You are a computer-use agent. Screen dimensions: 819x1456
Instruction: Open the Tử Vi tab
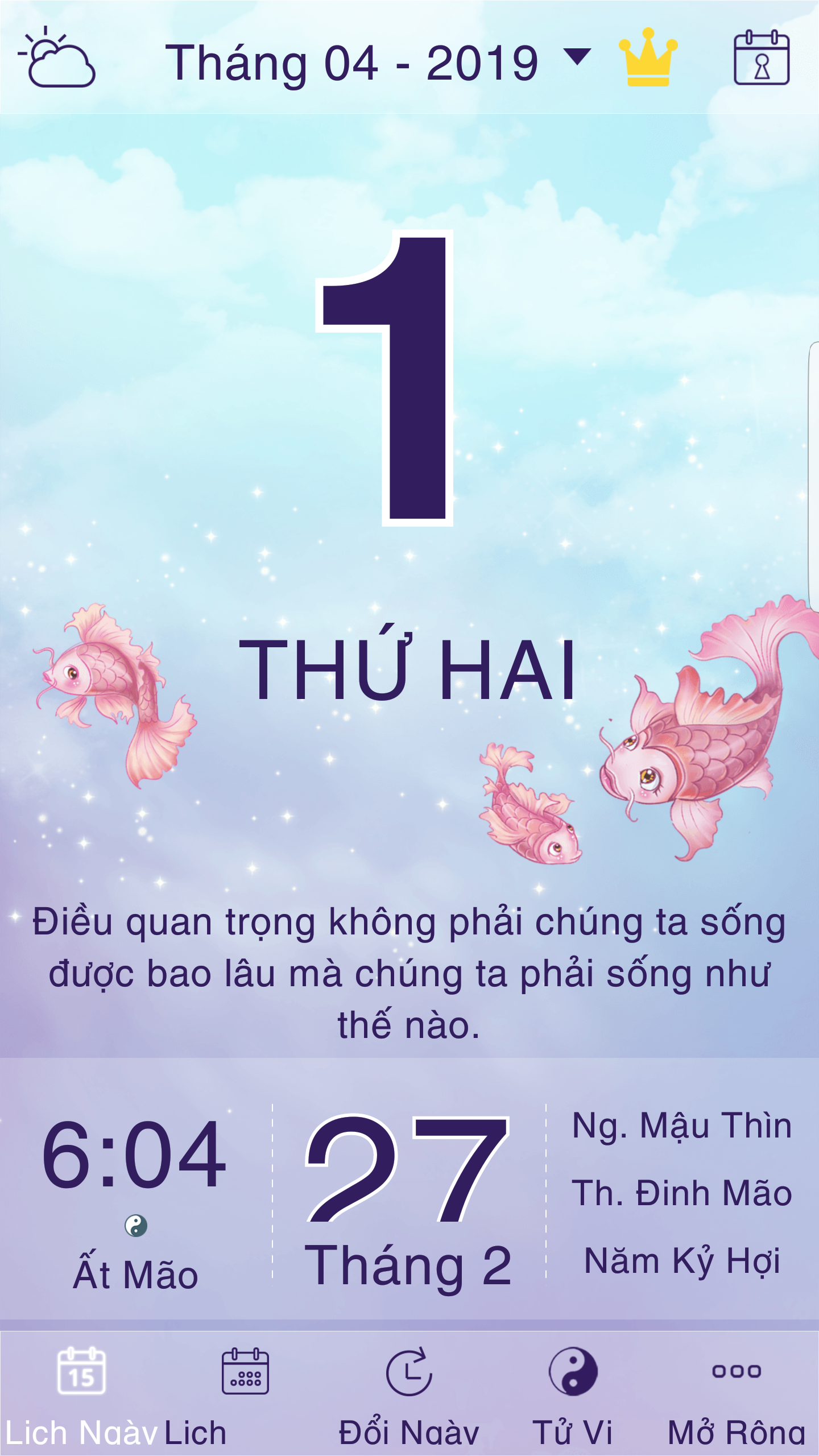[x=573, y=1393]
